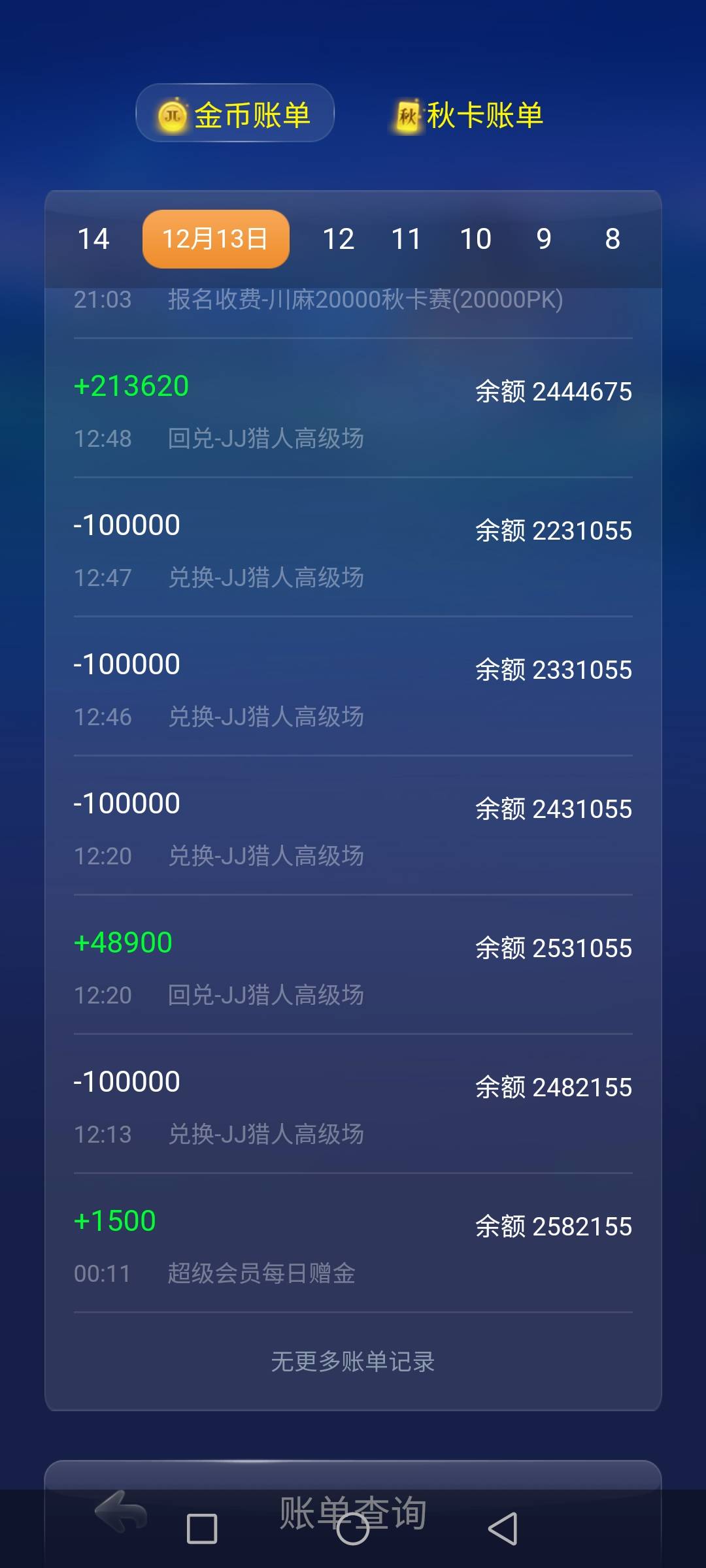Select date 9 in the date bar
706x1568 pixels.
pyautogui.click(x=544, y=239)
